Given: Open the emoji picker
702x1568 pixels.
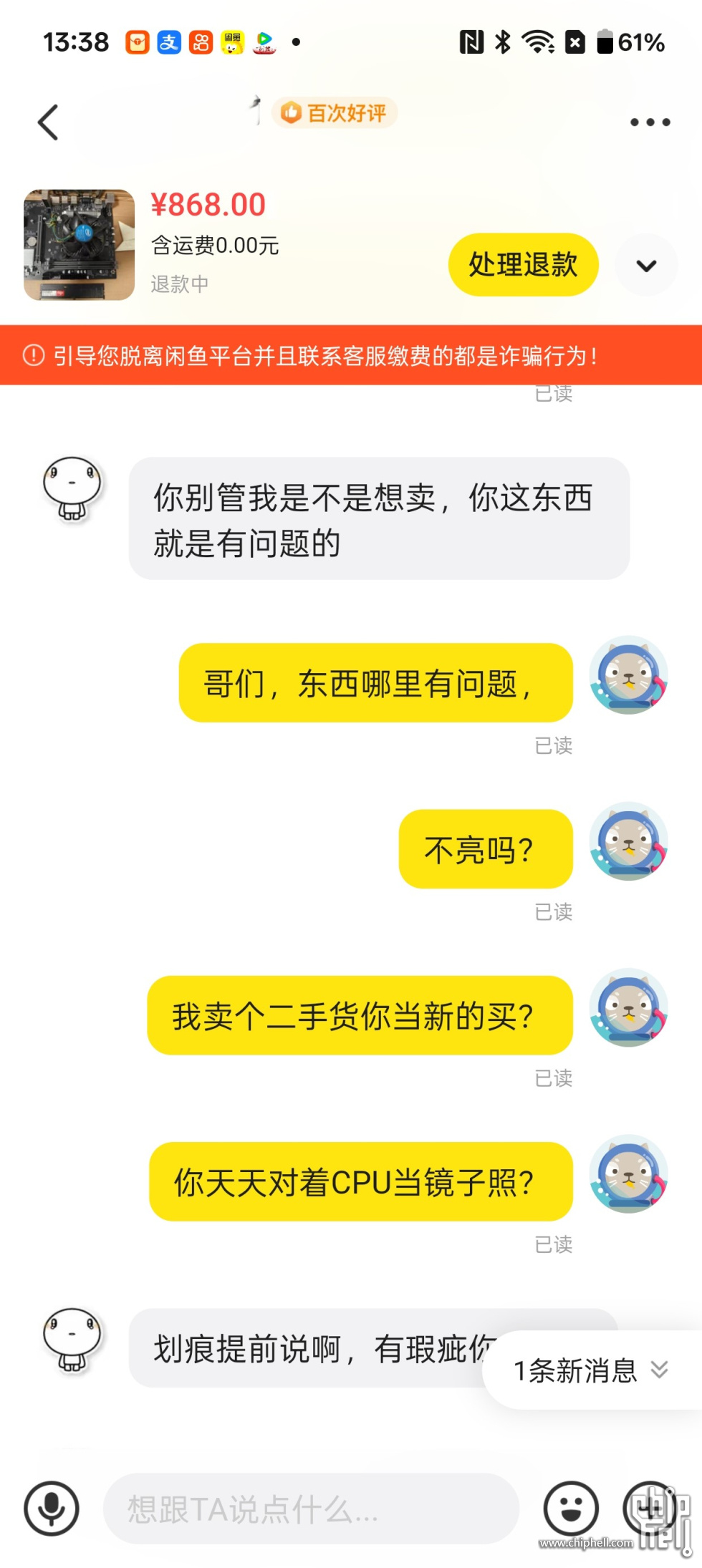Looking at the screenshot, I should click(x=571, y=1508).
